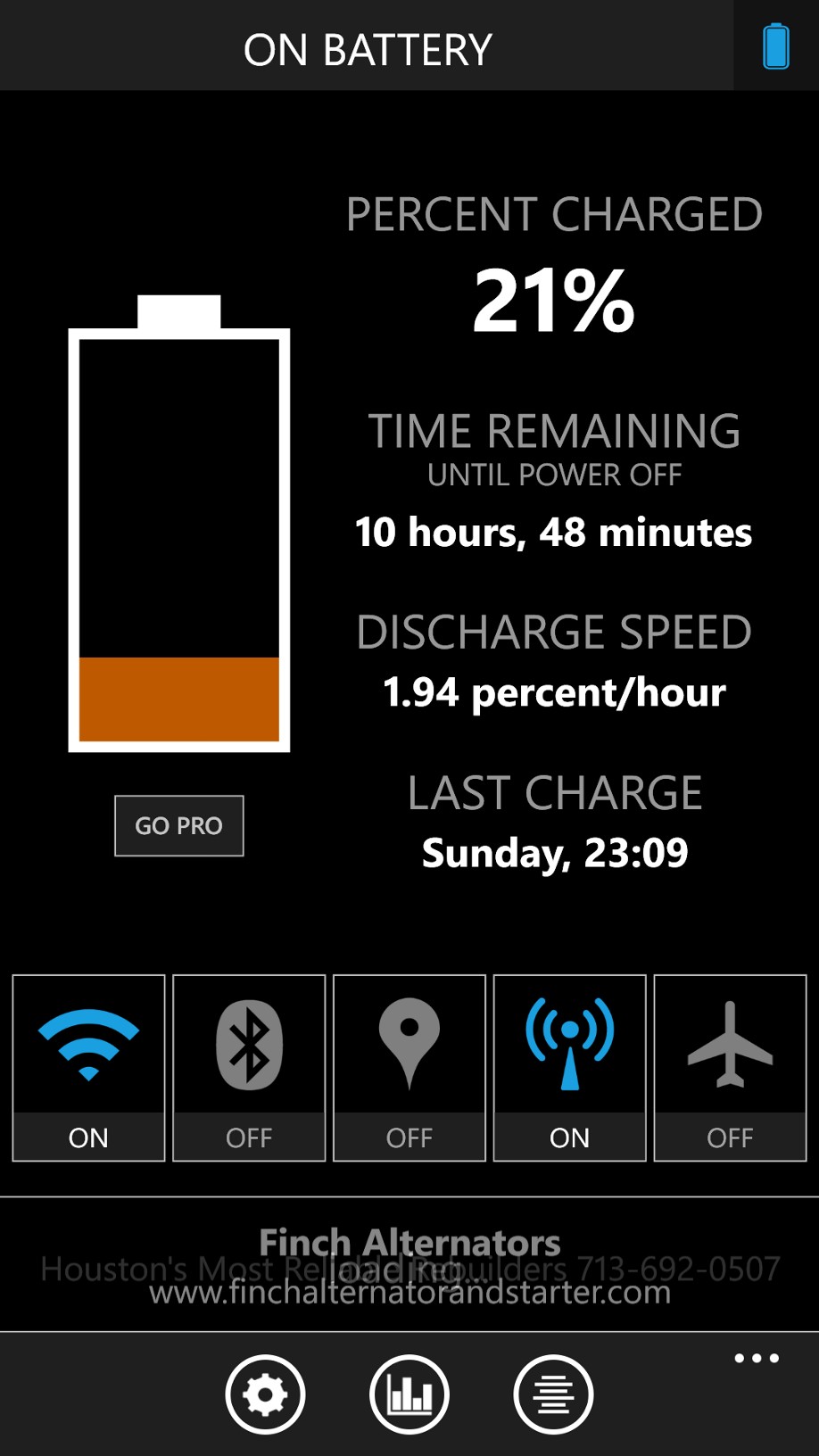This screenshot has width=819, height=1456.
Task: Open the text lines list icon
Action: click(553, 1394)
